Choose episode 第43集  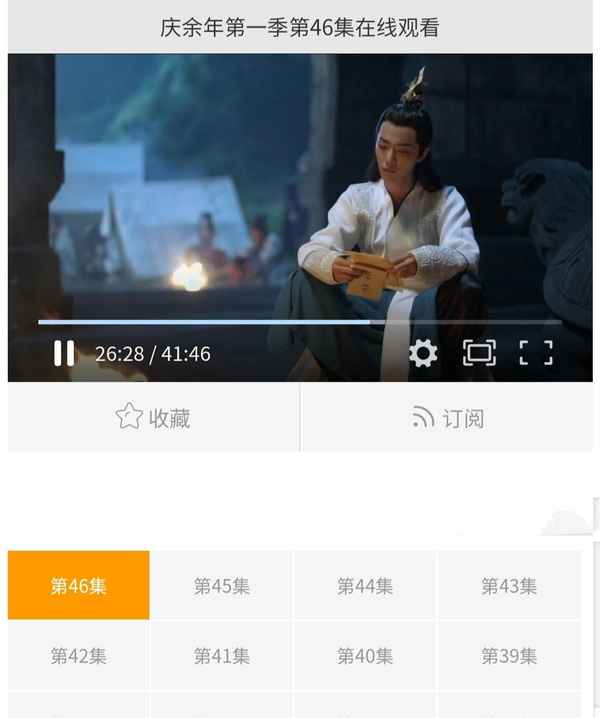509,585
